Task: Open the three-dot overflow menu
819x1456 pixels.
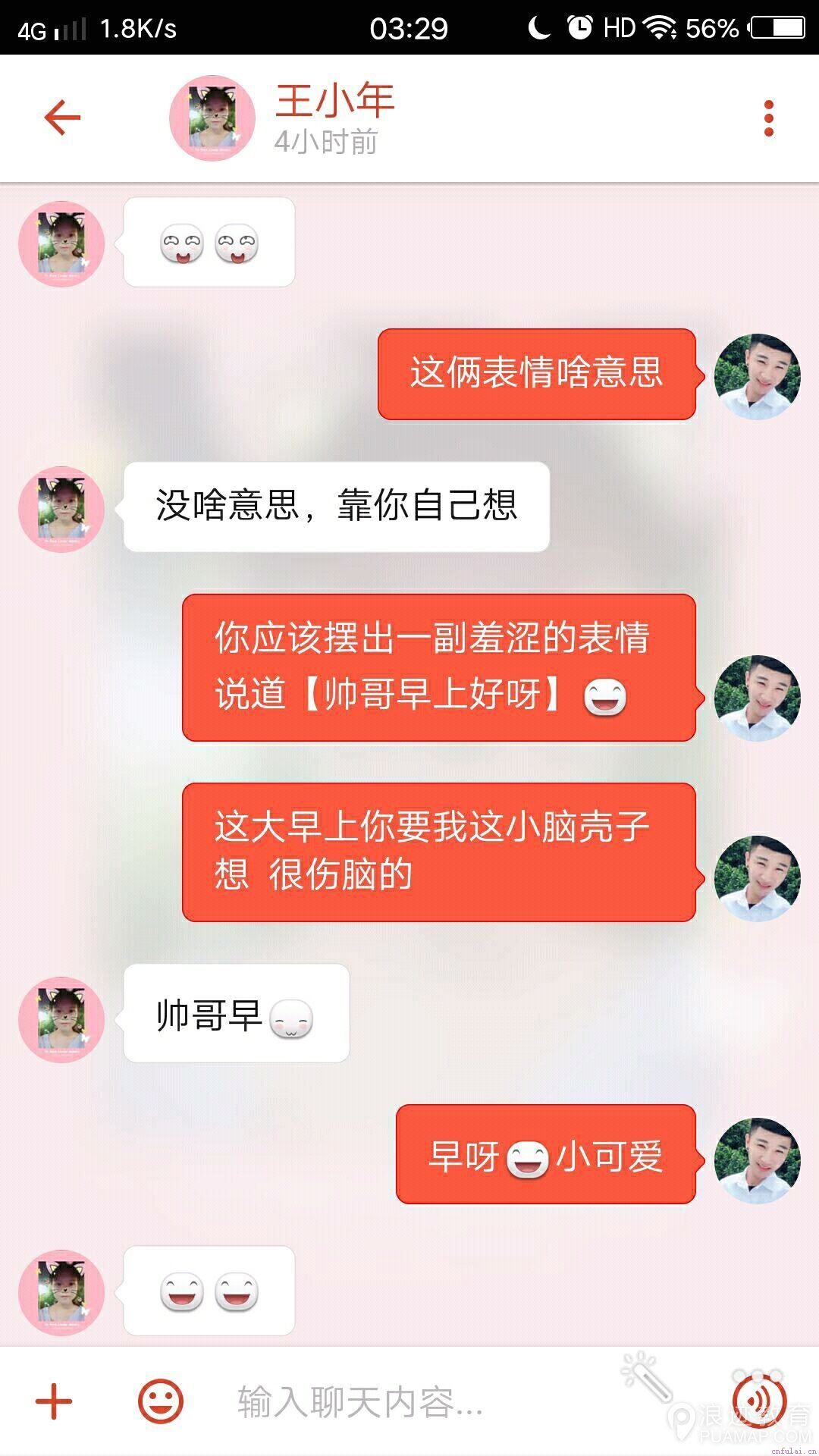Action: 768,118
